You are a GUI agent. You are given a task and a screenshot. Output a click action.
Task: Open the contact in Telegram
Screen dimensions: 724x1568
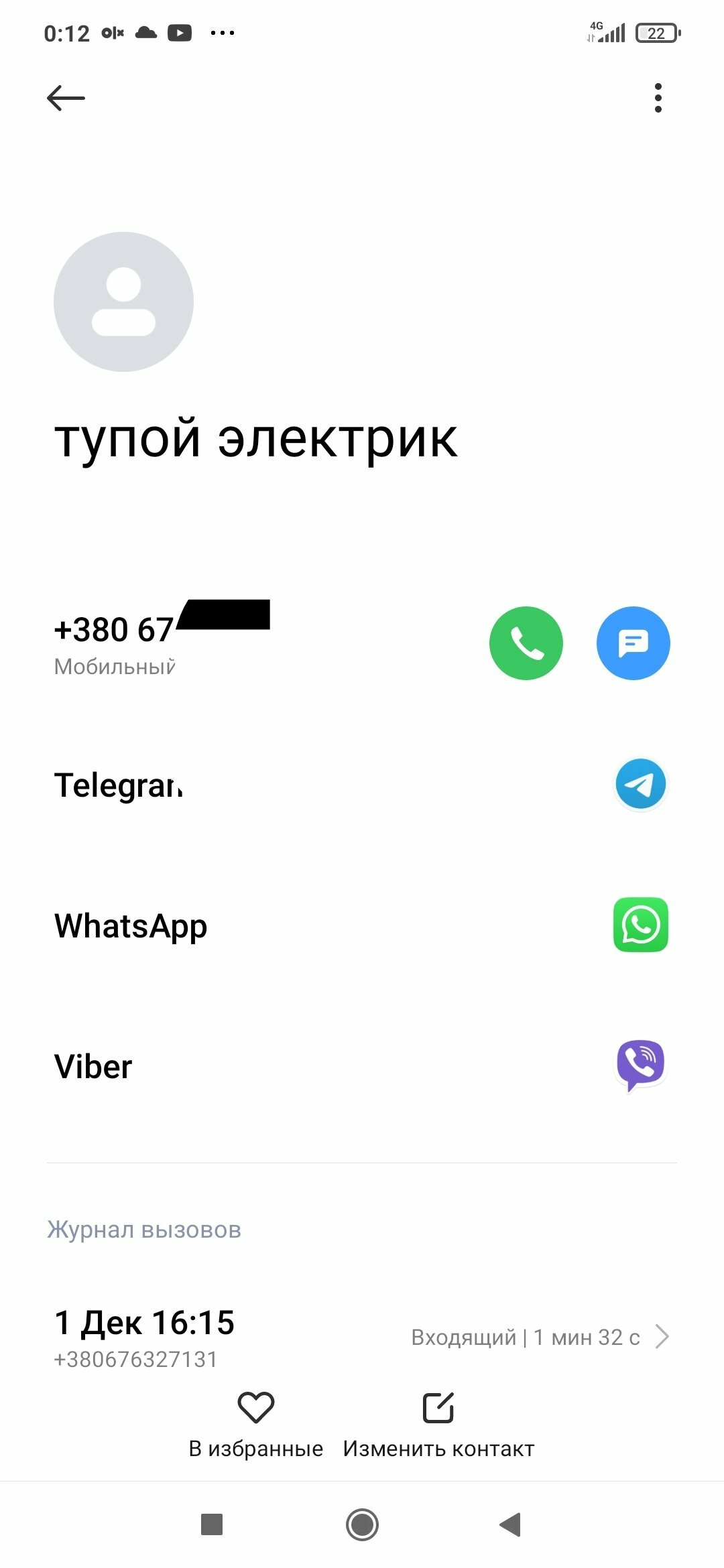tap(362, 785)
